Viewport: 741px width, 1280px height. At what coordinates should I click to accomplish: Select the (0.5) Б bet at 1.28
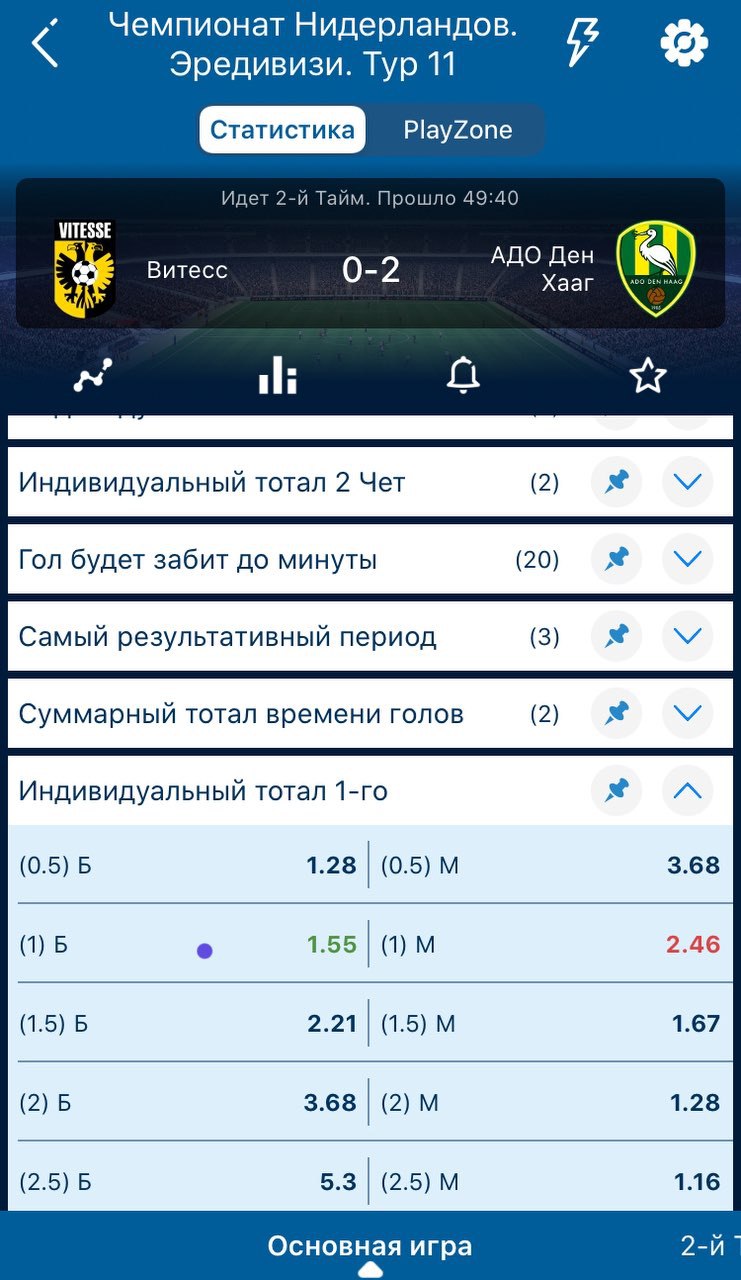188,865
